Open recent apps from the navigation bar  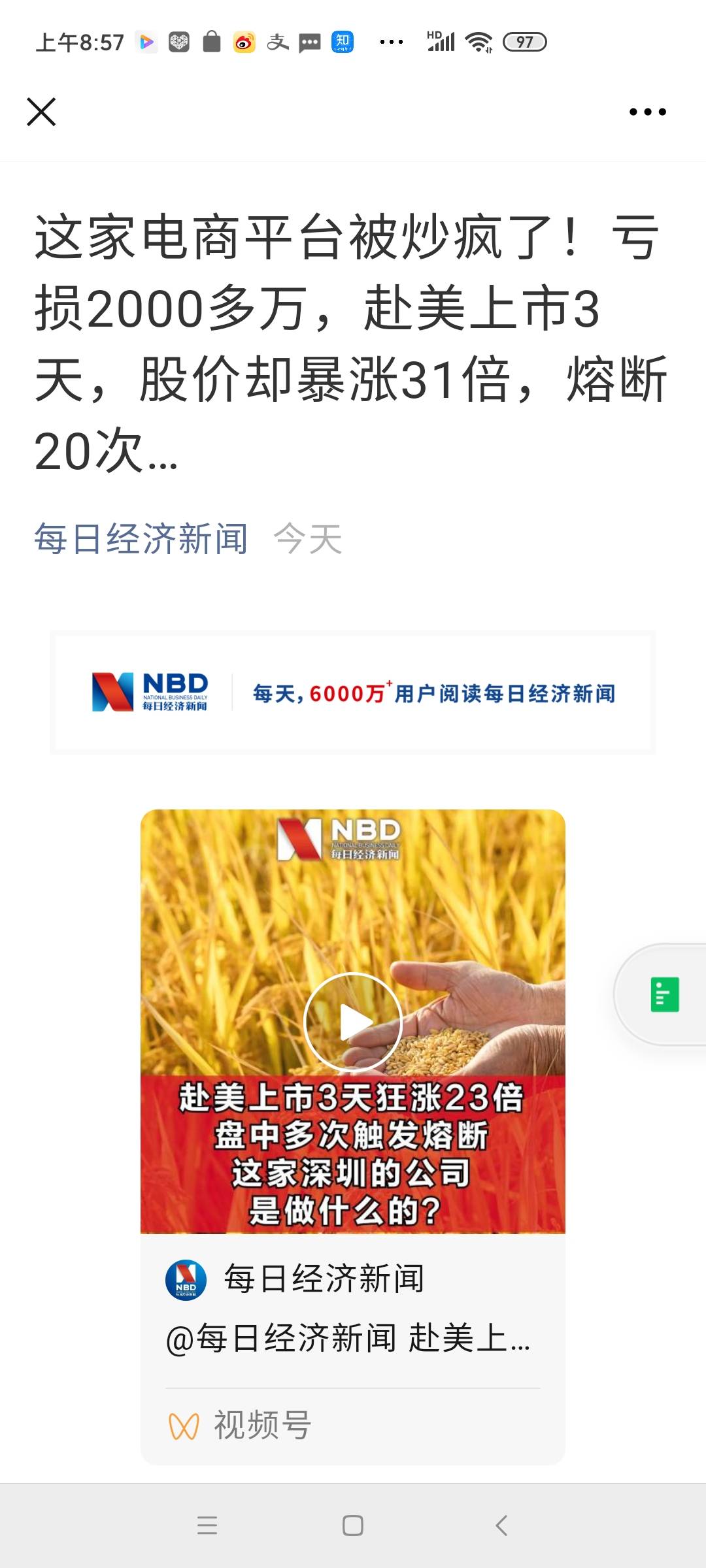[x=207, y=1526]
